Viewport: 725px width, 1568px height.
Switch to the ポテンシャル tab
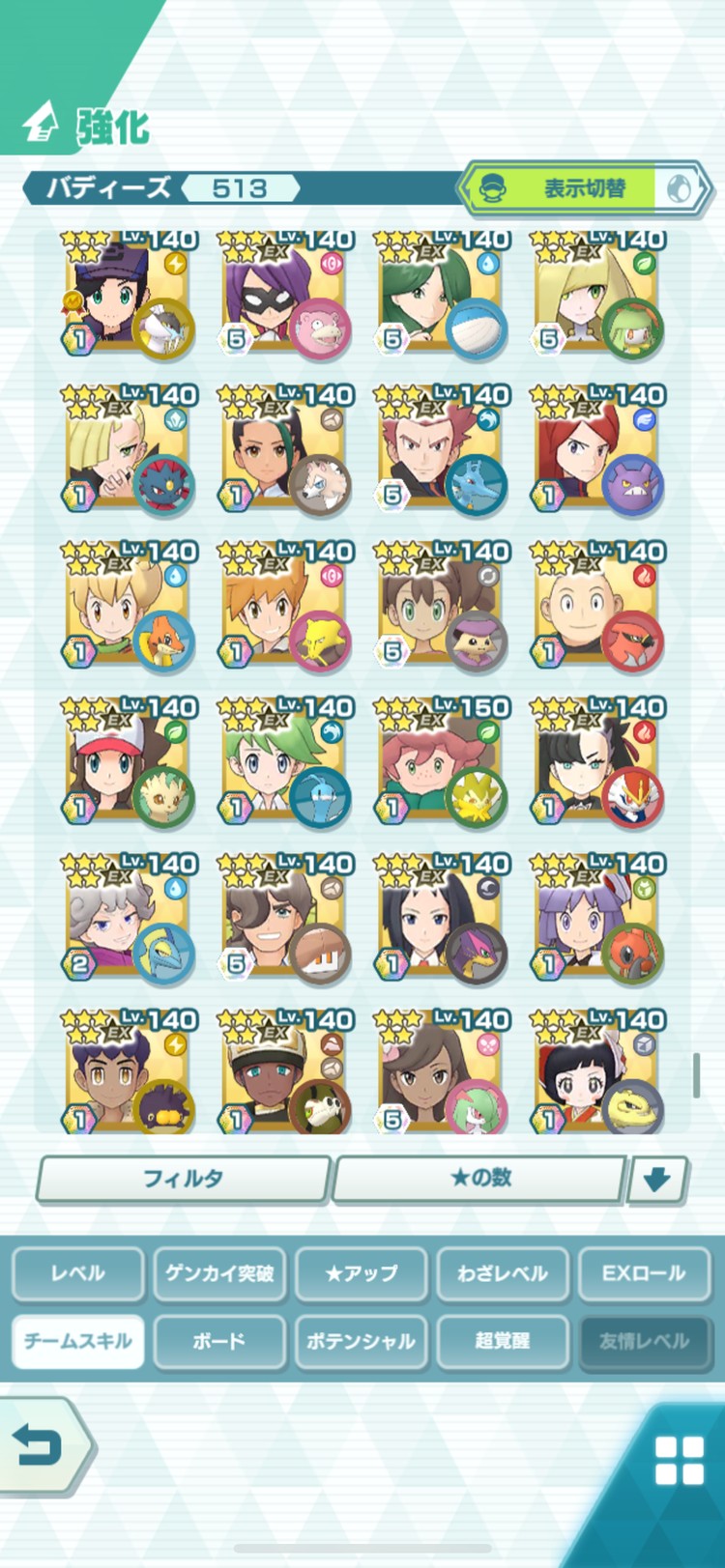[361, 1341]
